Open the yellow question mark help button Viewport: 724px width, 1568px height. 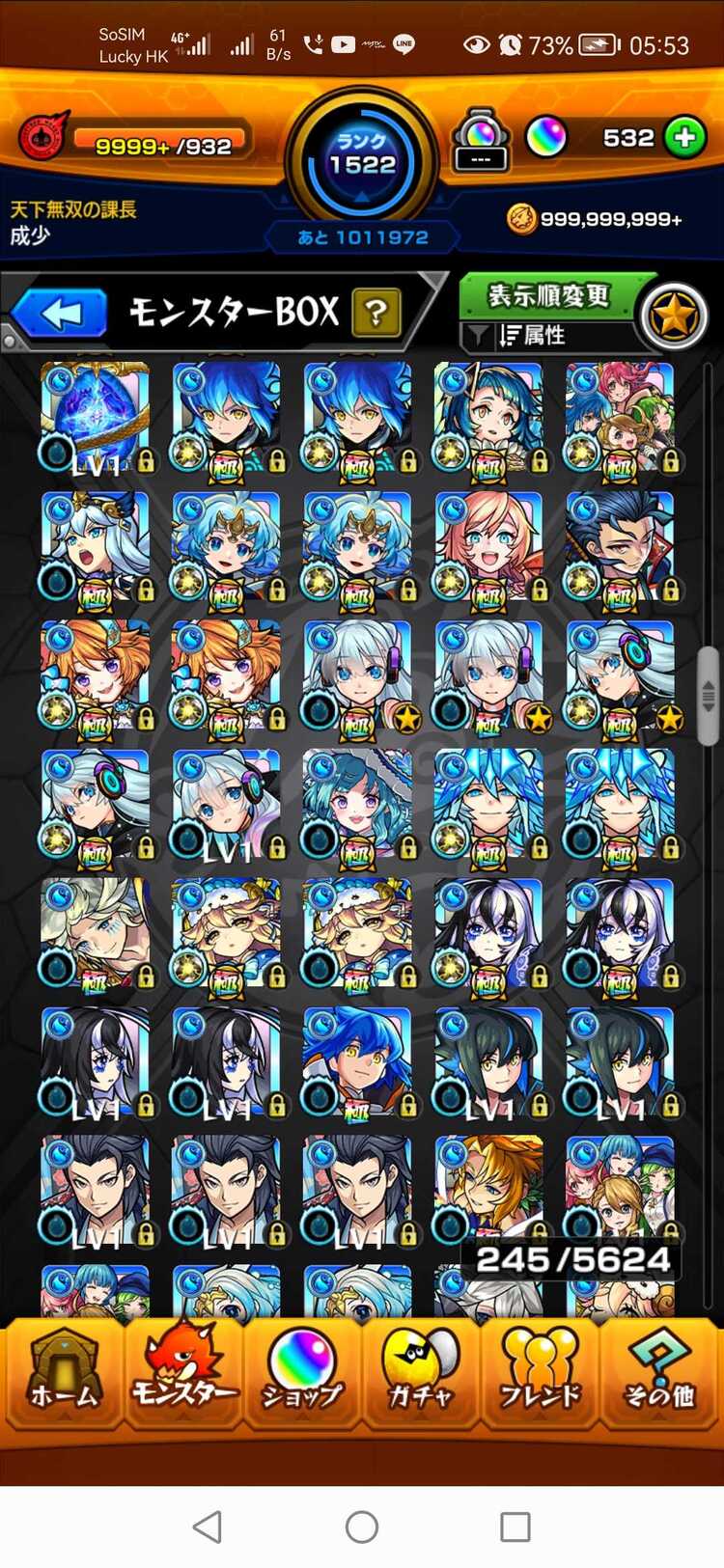(x=376, y=313)
